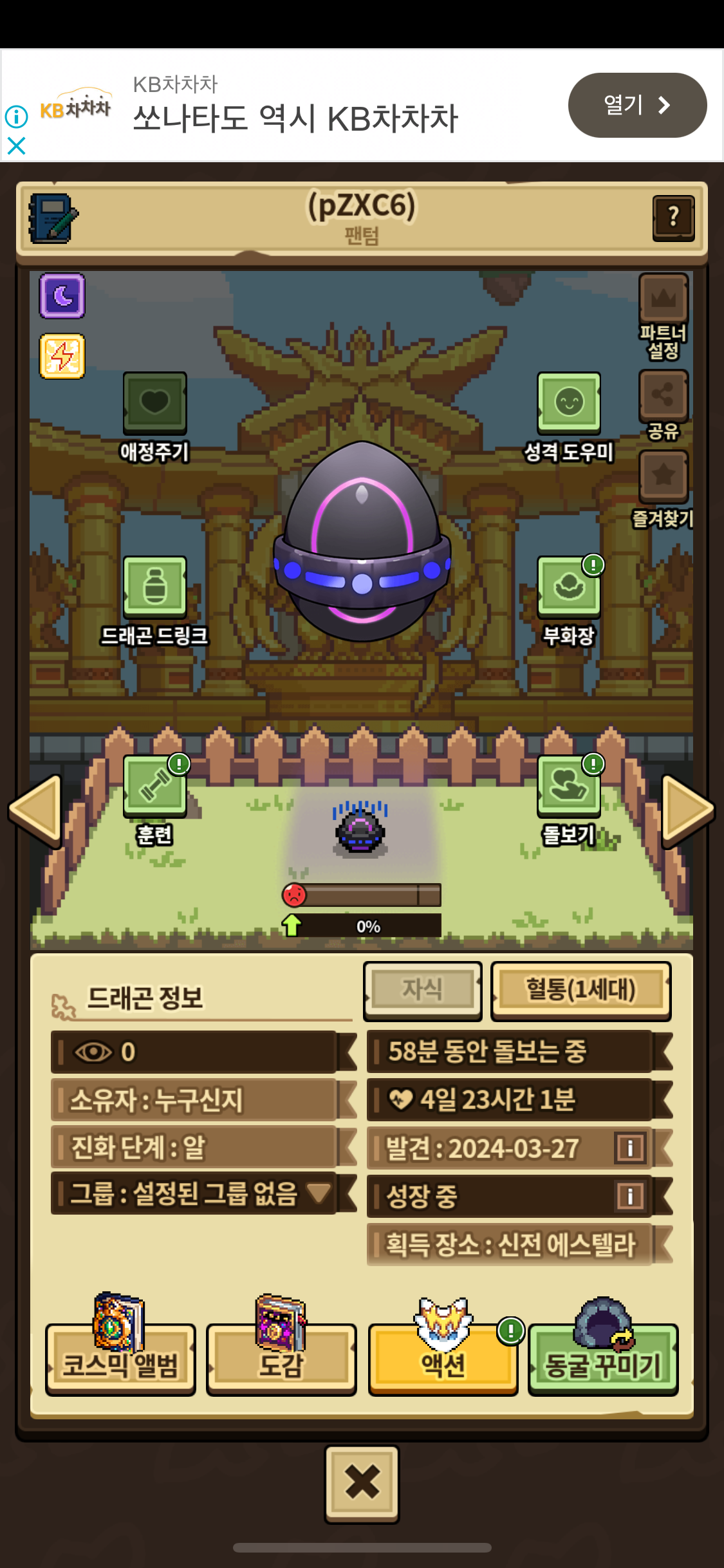This screenshot has width=724, height=1568.
Task: Add dragon to 즐겨찾기 favorites
Action: coord(663,476)
